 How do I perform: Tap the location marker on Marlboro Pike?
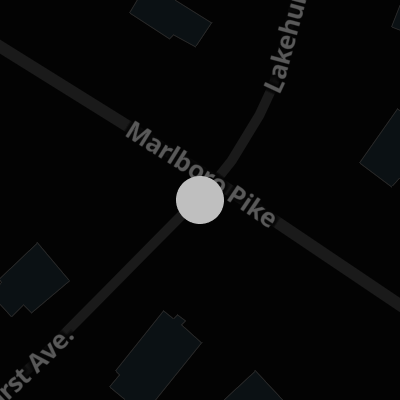[200, 200]
